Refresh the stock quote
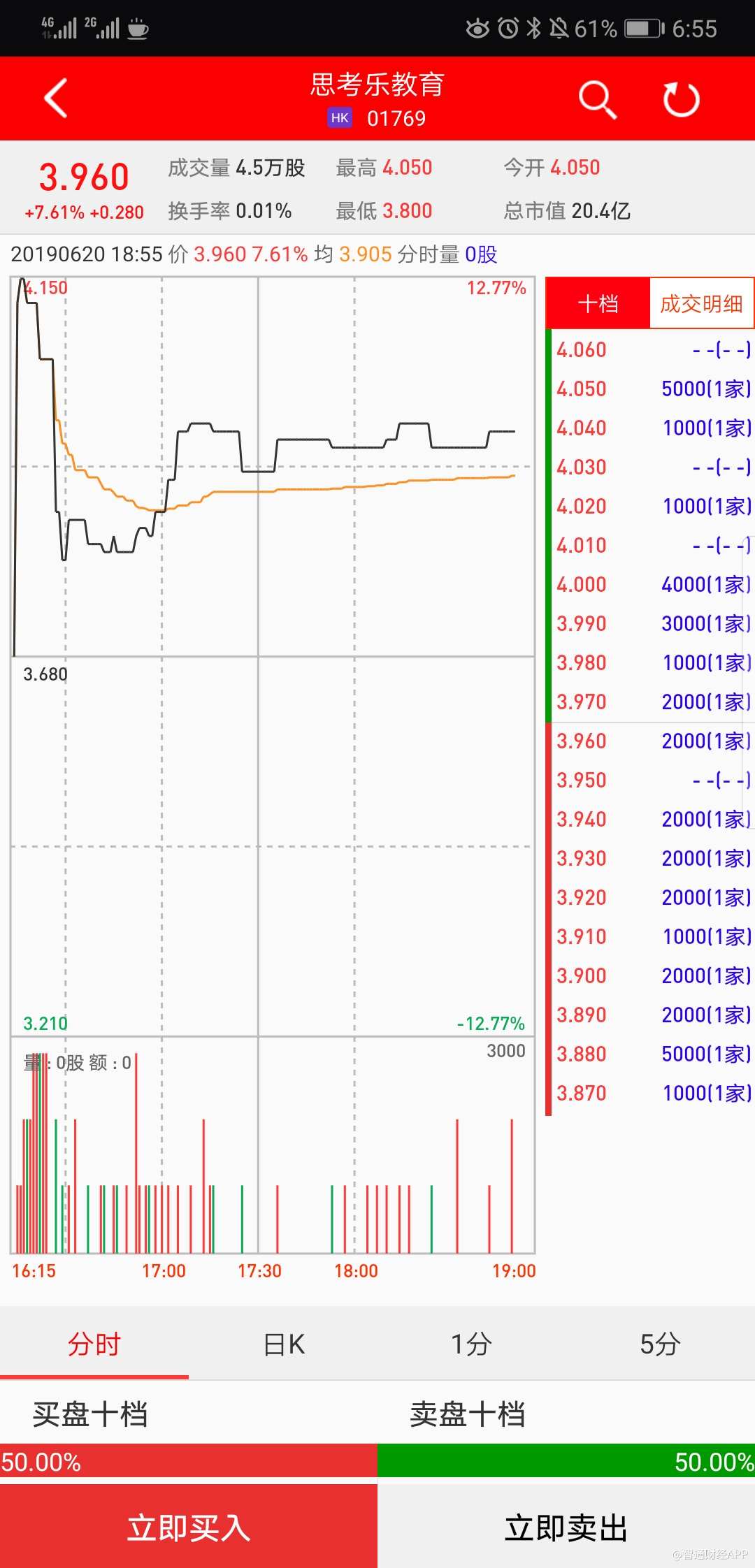Viewport: 755px width, 1568px height. coord(681,99)
